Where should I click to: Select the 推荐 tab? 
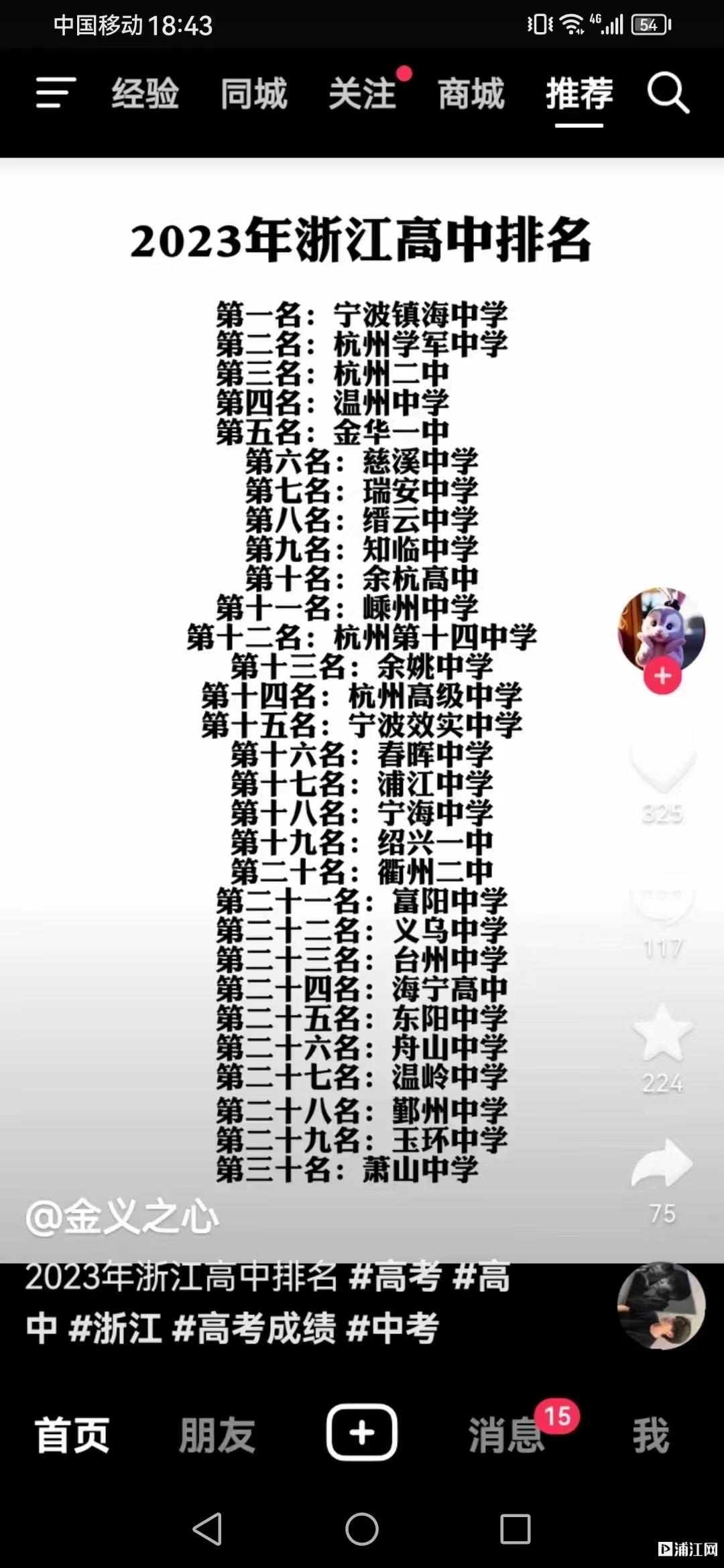(579, 93)
